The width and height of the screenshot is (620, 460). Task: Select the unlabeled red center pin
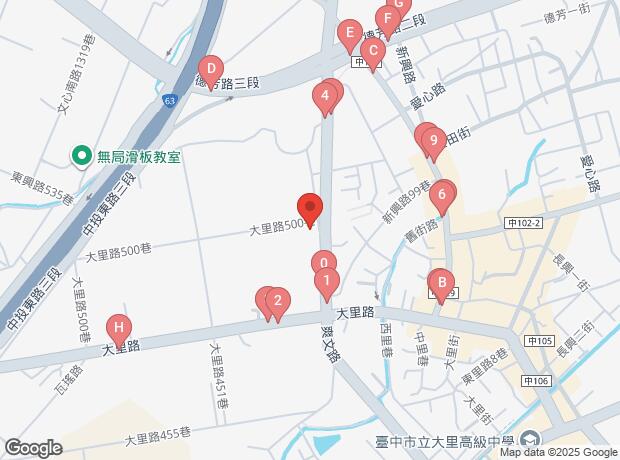click(x=310, y=208)
